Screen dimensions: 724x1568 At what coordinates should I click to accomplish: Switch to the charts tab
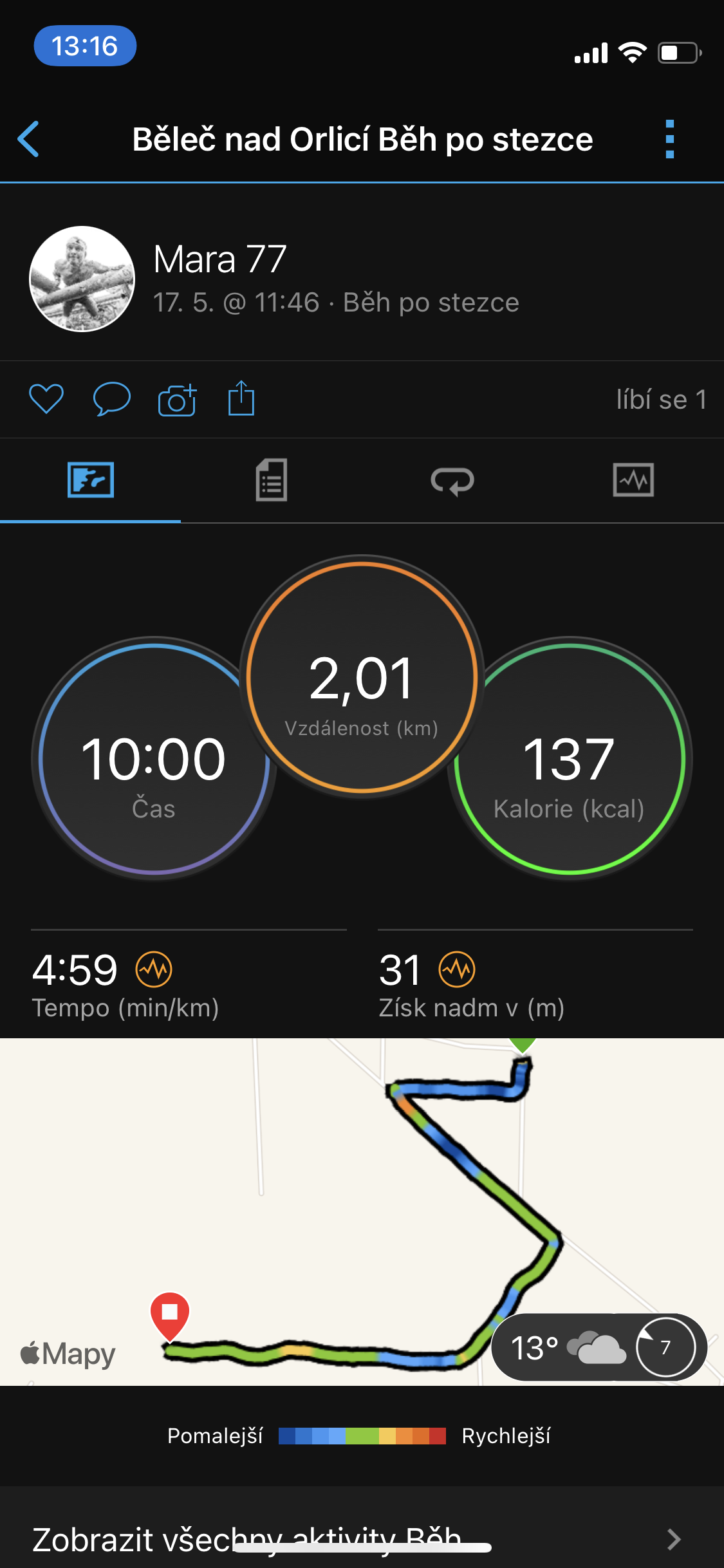pos(634,480)
